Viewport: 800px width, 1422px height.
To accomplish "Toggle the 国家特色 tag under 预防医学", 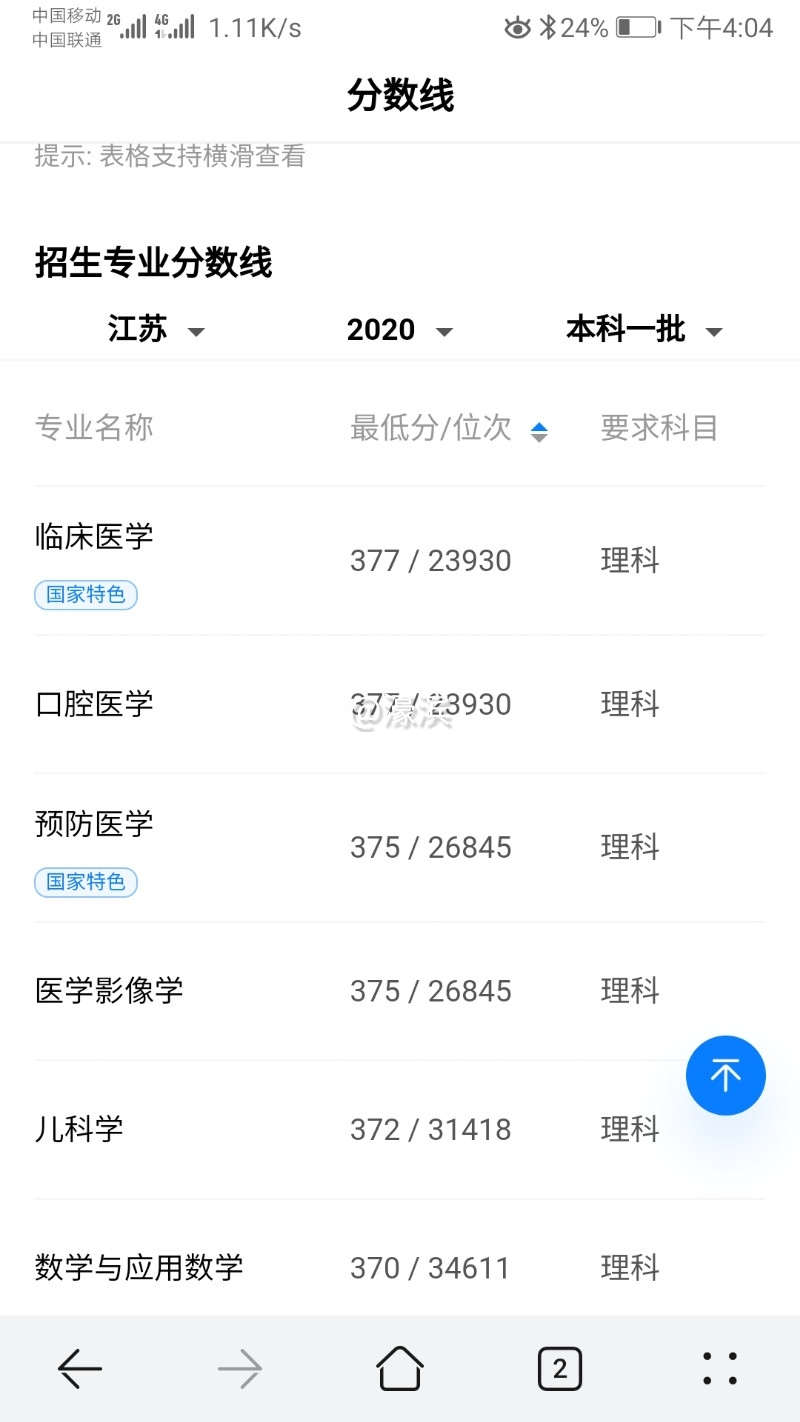I will click(x=86, y=882).
